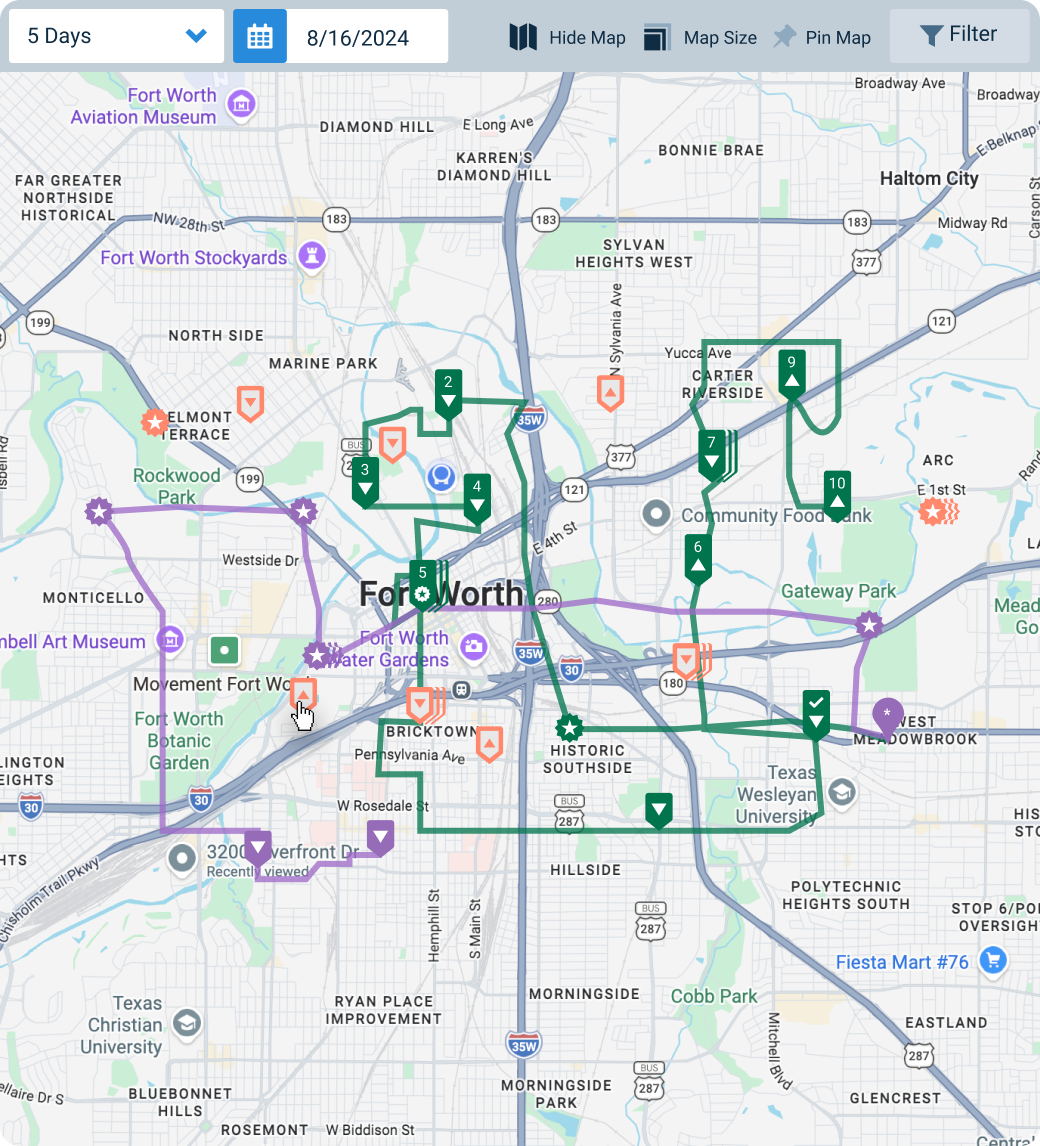This screenshot has width=1040, height=1146.
Task: Expand the 5 Days range dropdown
Action: (116, 36)
